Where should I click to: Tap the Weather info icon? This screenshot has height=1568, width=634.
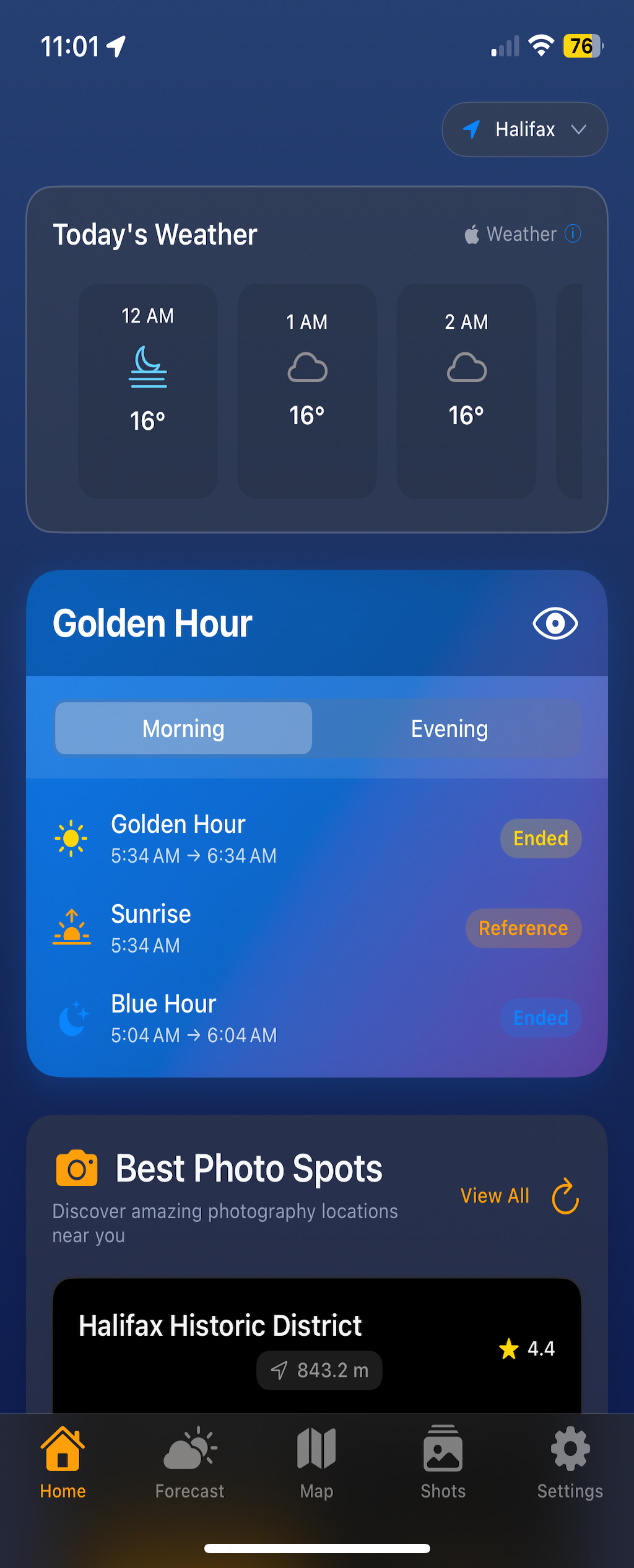click(573, 233)
